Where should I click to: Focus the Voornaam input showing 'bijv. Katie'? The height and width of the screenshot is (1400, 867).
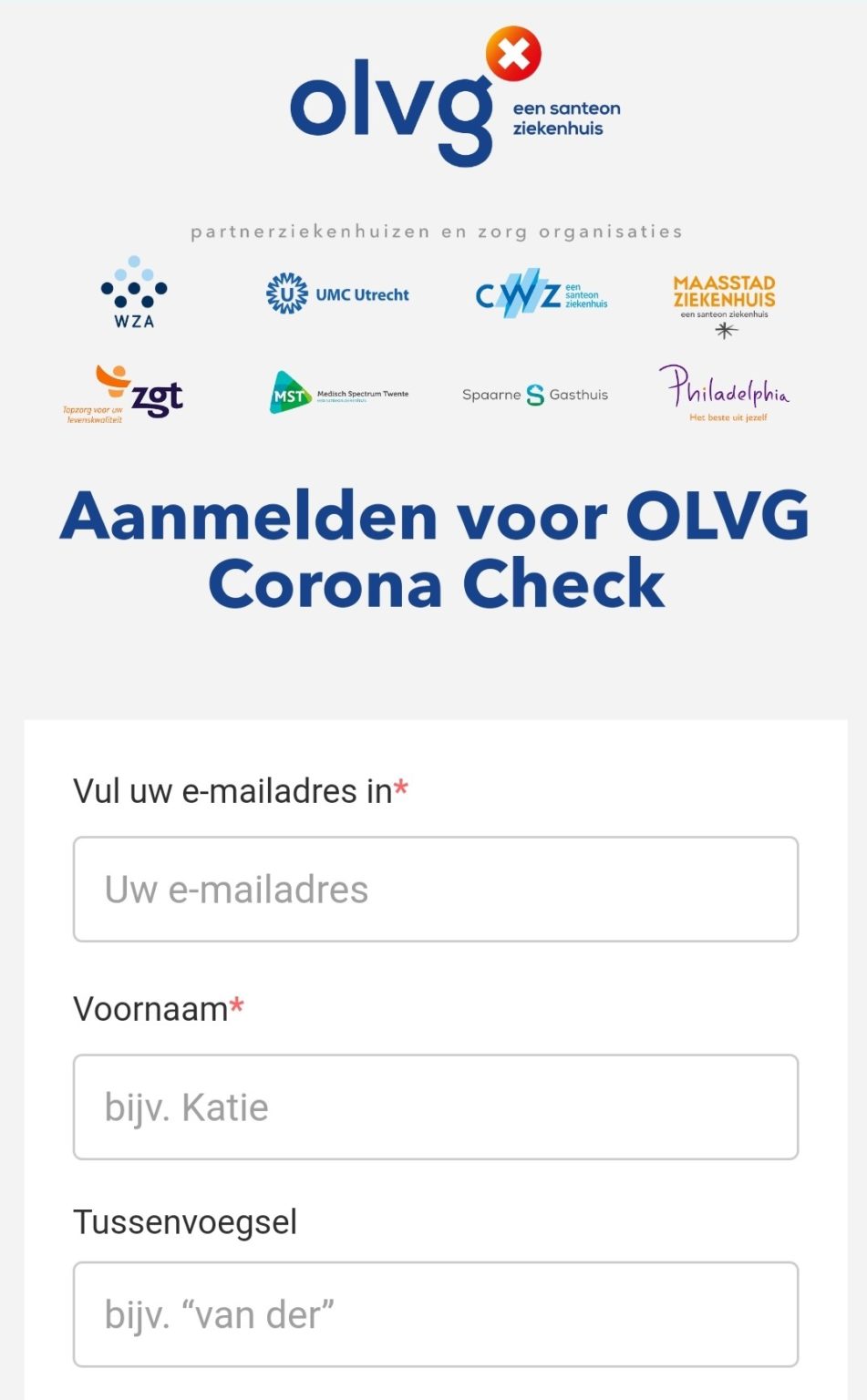point(434,1107)
